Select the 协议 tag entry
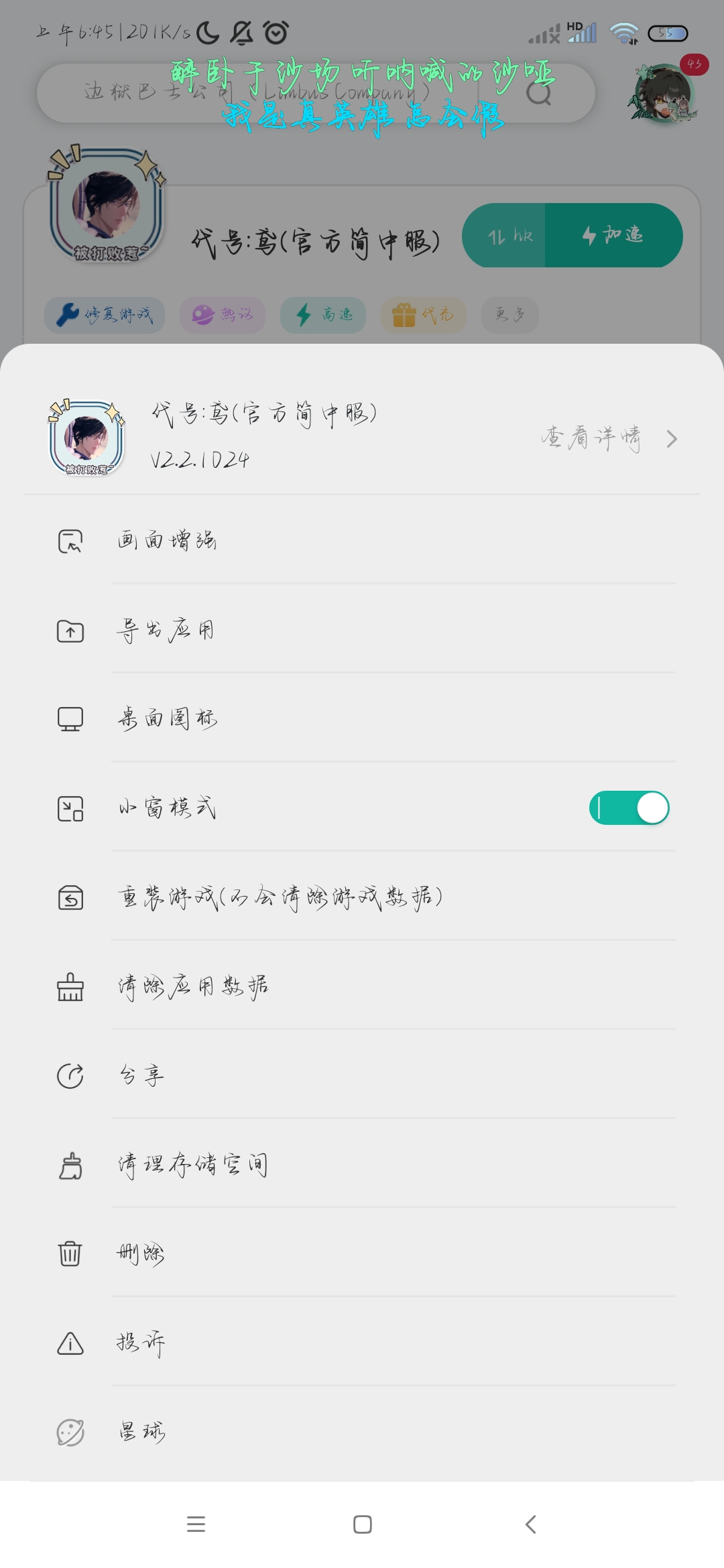 (x=222, y=315)
